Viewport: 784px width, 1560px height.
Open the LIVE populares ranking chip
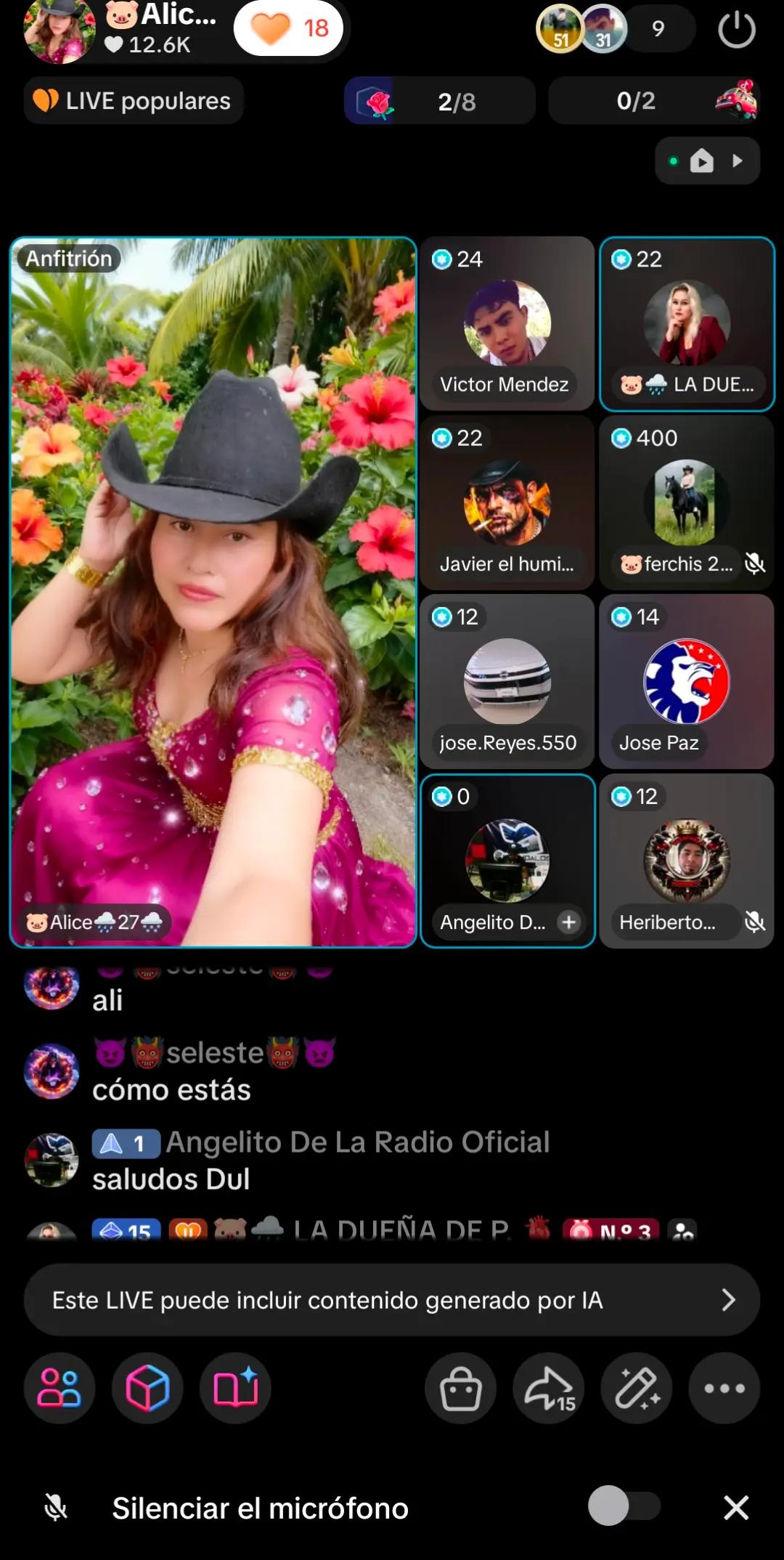tap(134, 101)
